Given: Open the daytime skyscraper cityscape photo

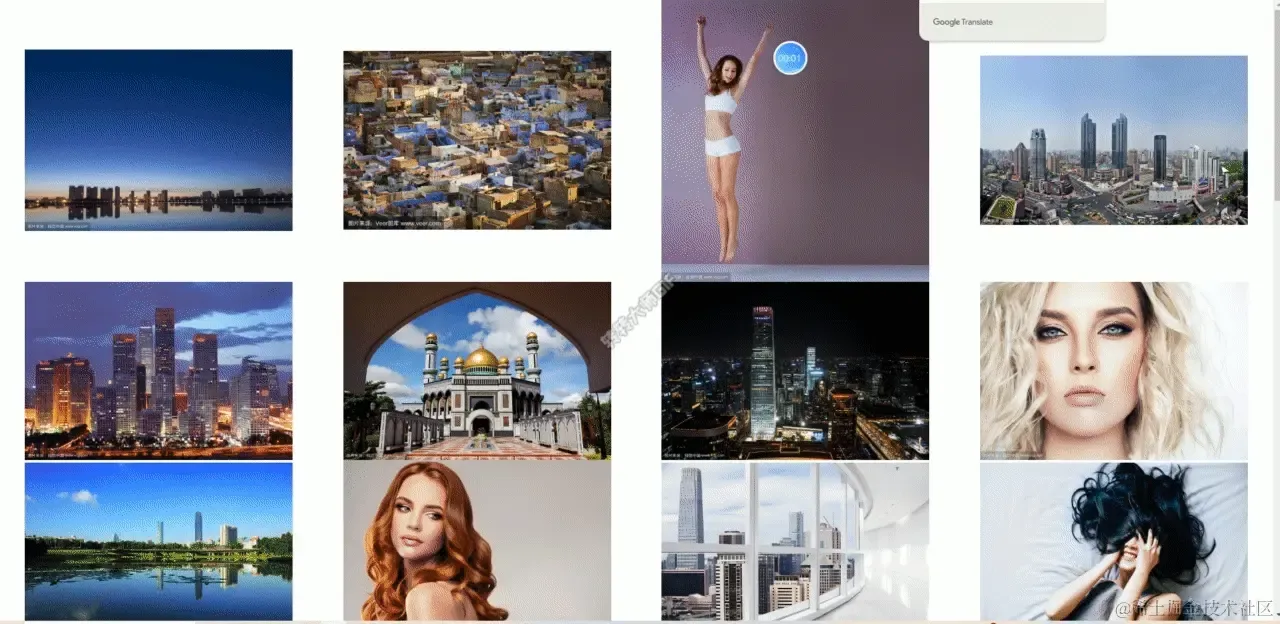Looking at the screenshot, I should (x=1113, y=140).
